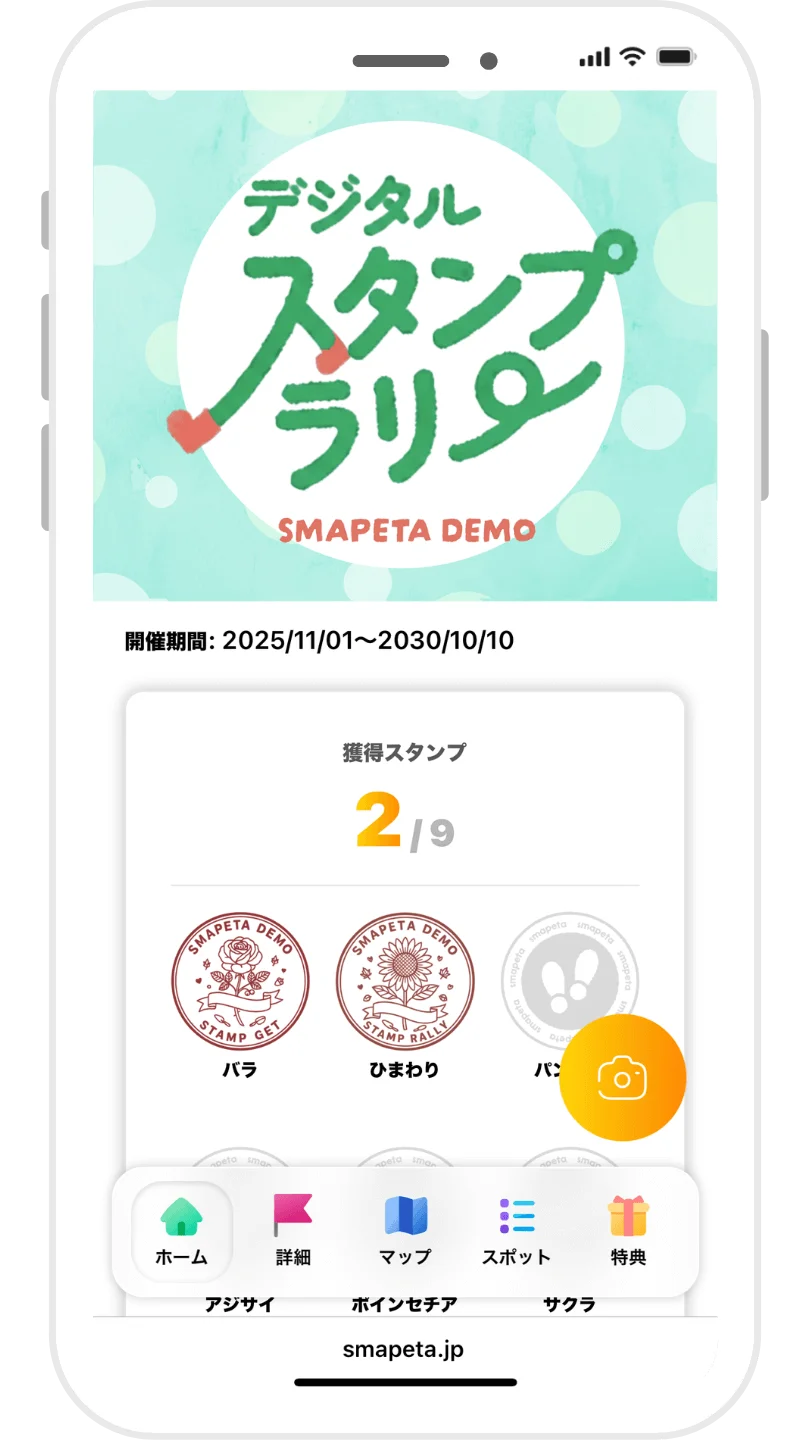Screen dimensions: 810x1440
Task: Tap the pink 詳細 flag icon
Action: 293,1213
